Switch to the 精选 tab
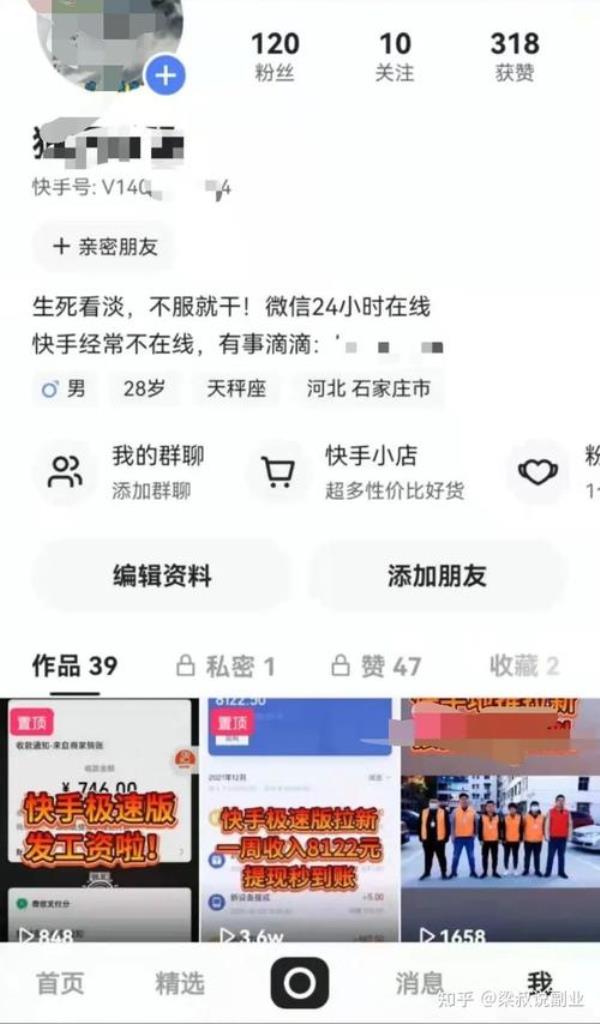Viewport: 600px width, 1024px height. click(180, 983)
